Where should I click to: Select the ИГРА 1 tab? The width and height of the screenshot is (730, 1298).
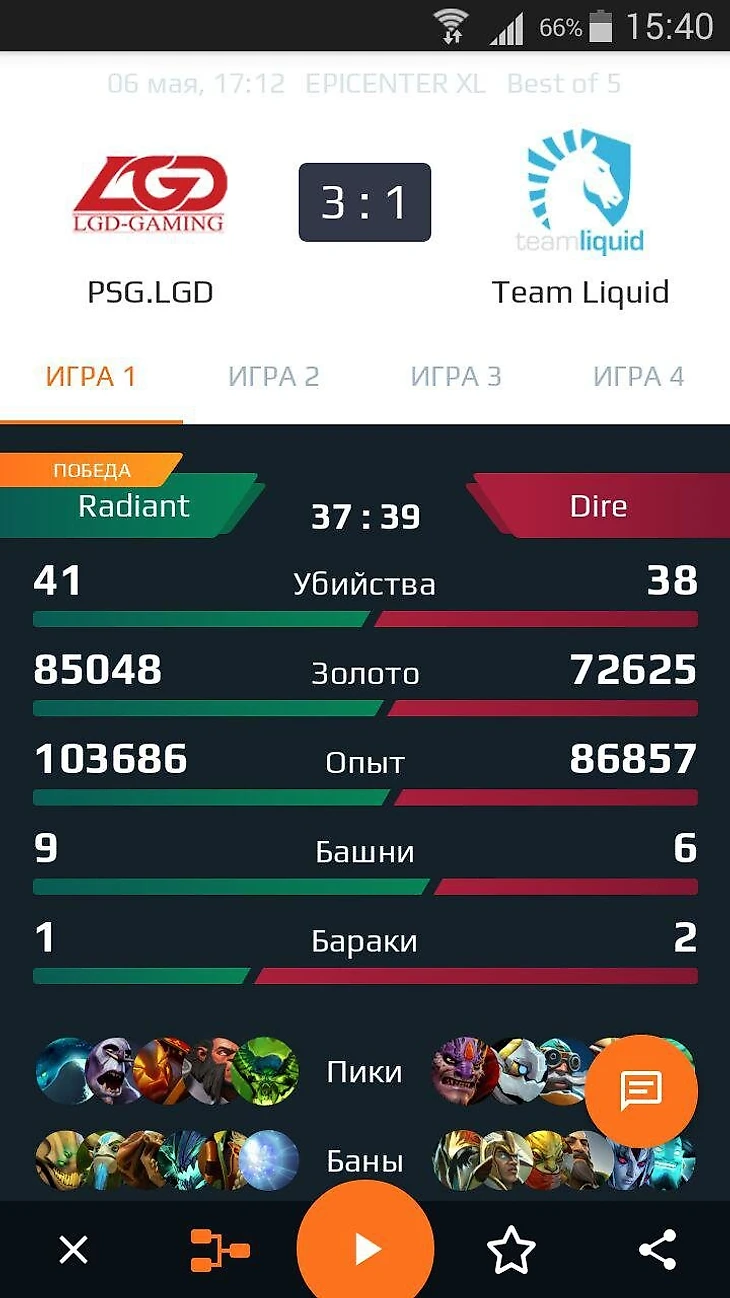91,377
